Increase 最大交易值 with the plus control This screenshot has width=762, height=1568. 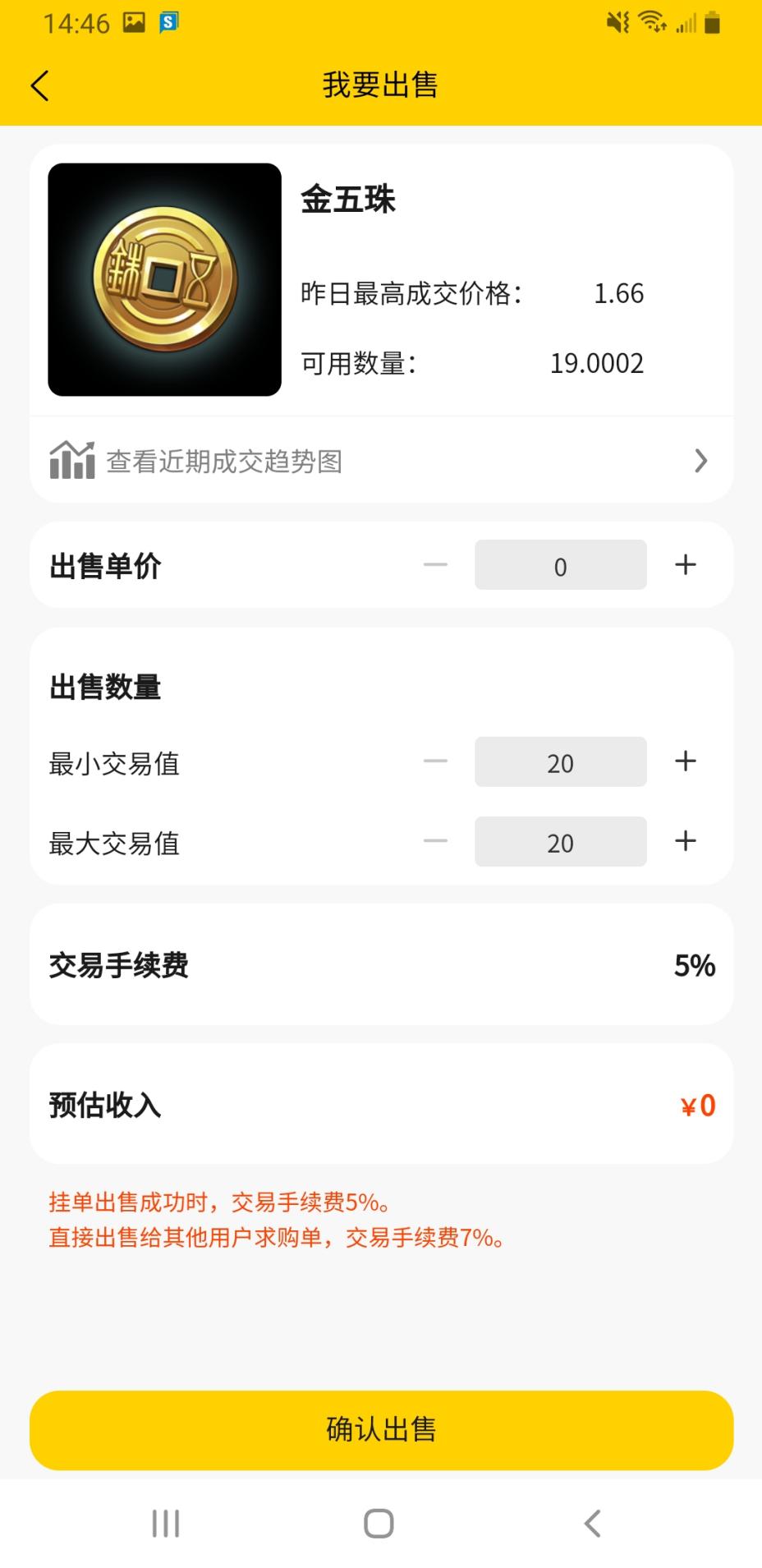[685, 842]
